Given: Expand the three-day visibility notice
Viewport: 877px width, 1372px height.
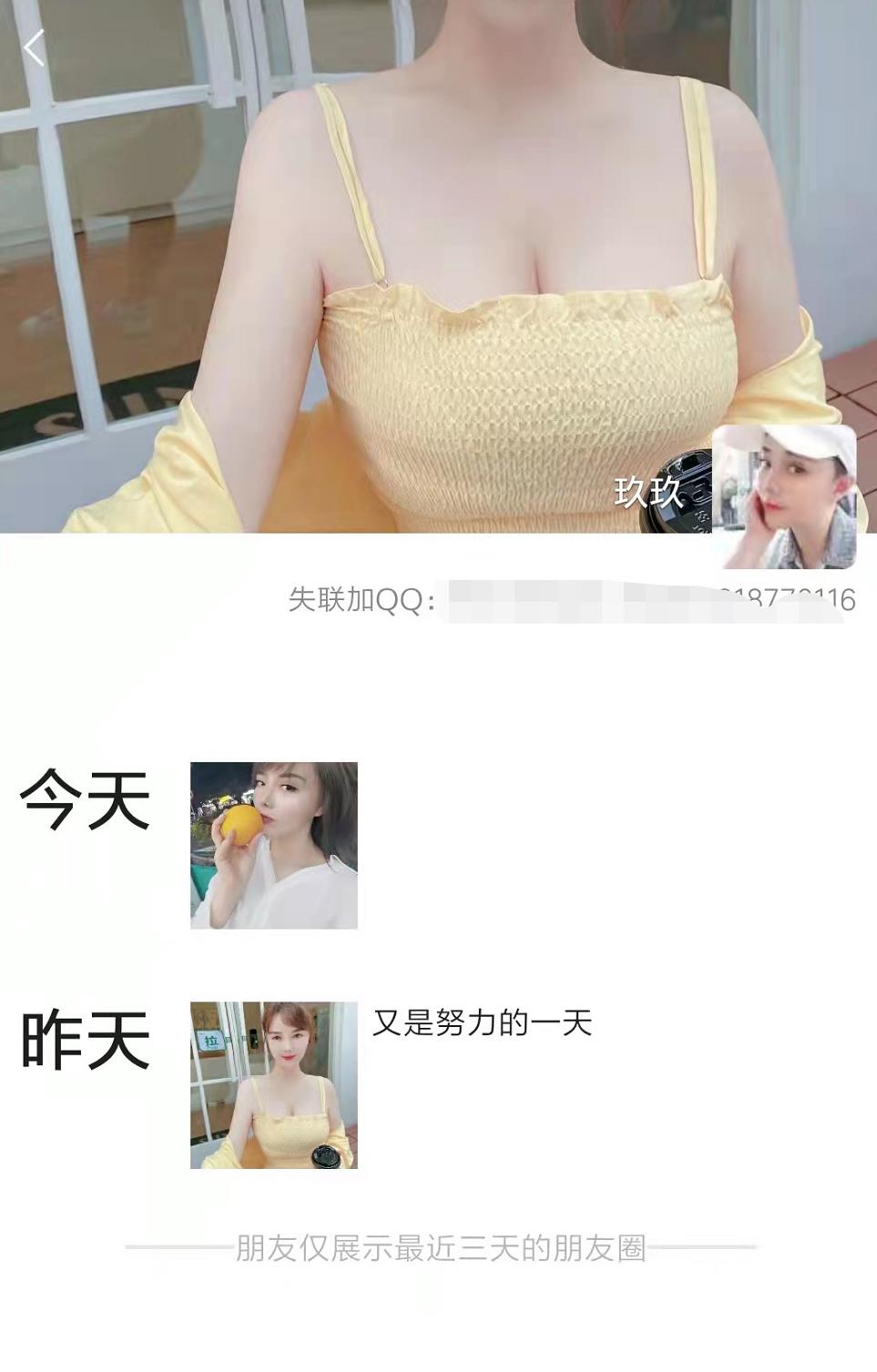Looking at the screenshot, I should [x=438, y=1247].
